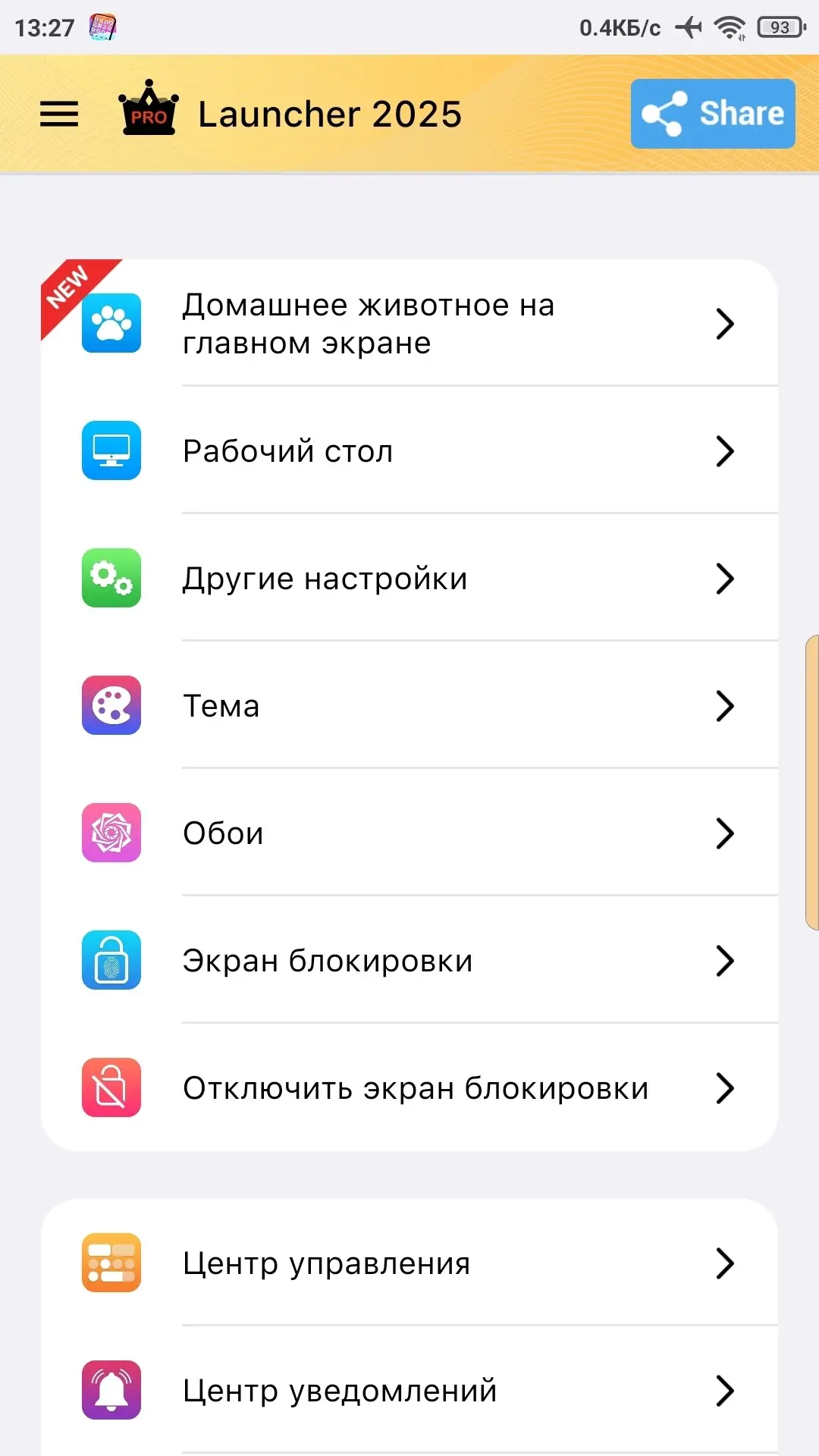Select the Обои option
Screen dimensions: 819x1456
pos(409,833)
